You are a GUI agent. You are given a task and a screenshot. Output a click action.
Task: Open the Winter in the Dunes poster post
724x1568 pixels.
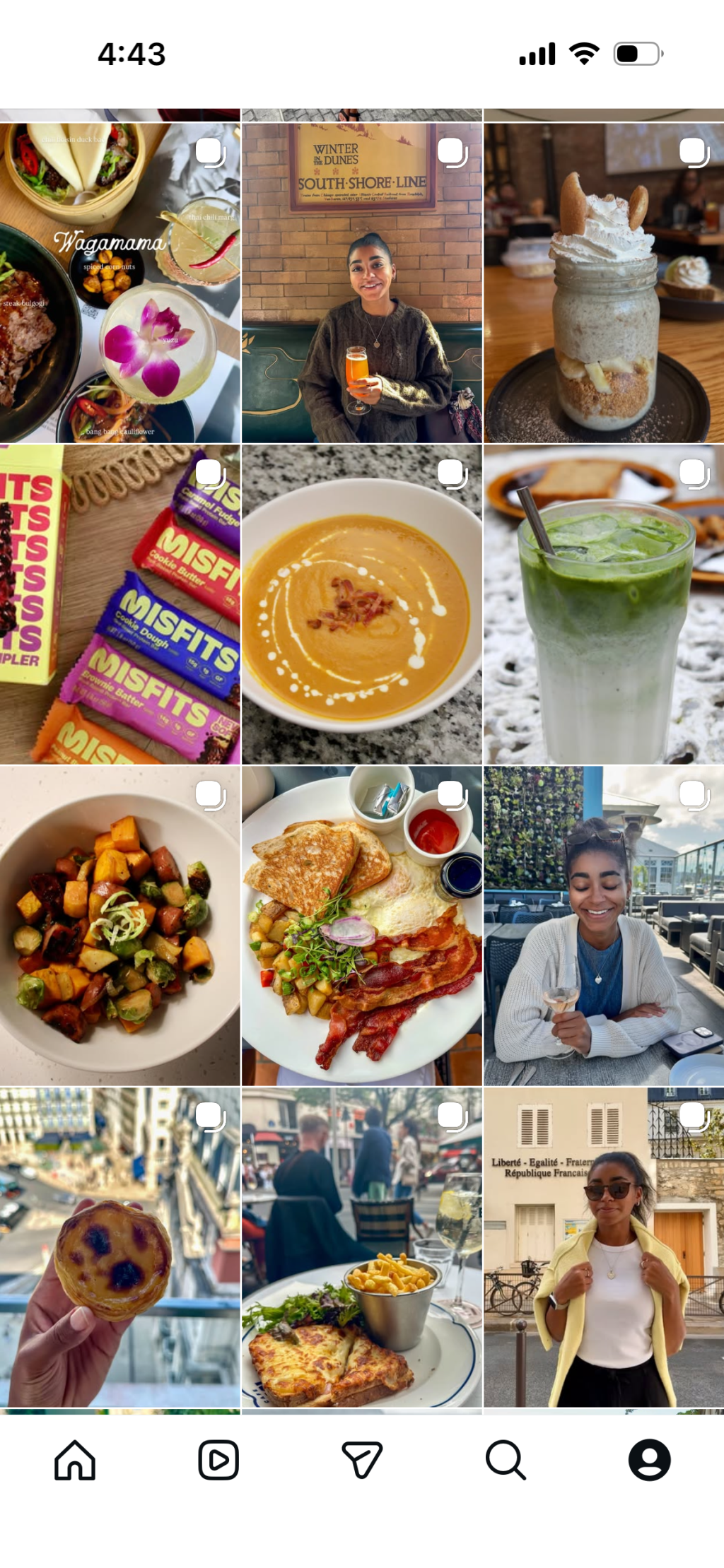362,283
